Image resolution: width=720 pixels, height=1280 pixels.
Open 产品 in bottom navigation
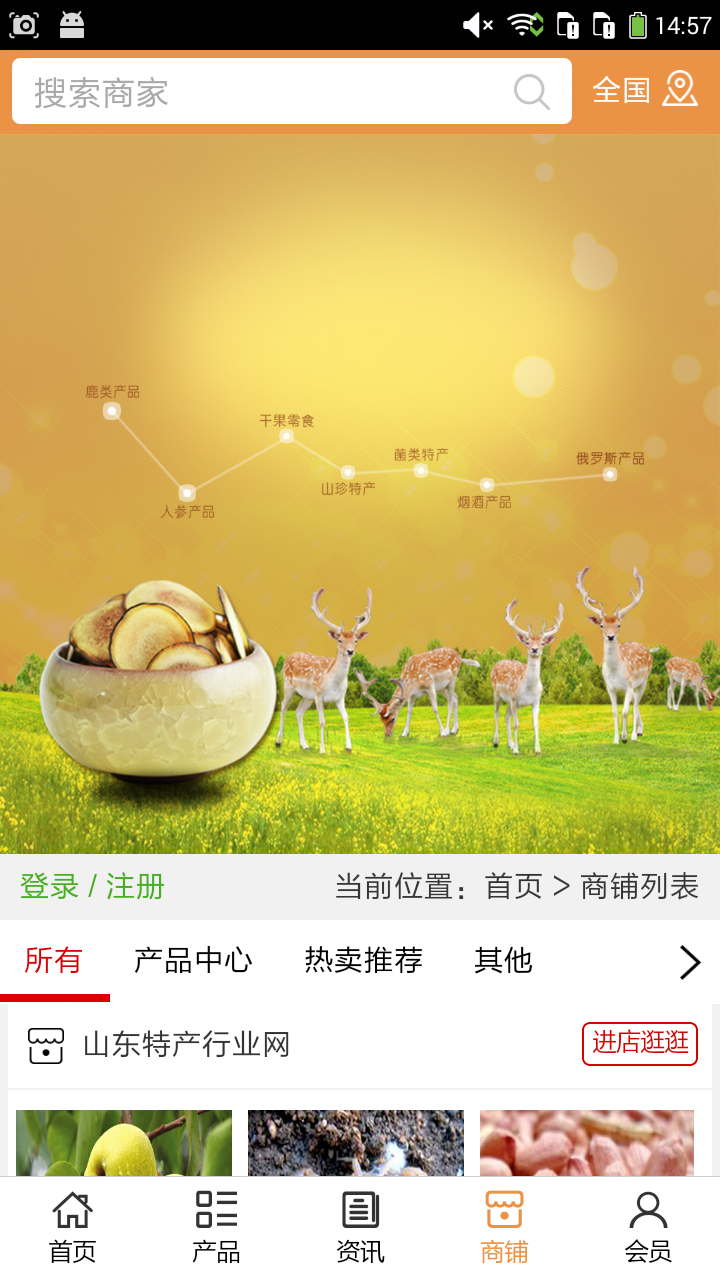tap(216, 1228)
